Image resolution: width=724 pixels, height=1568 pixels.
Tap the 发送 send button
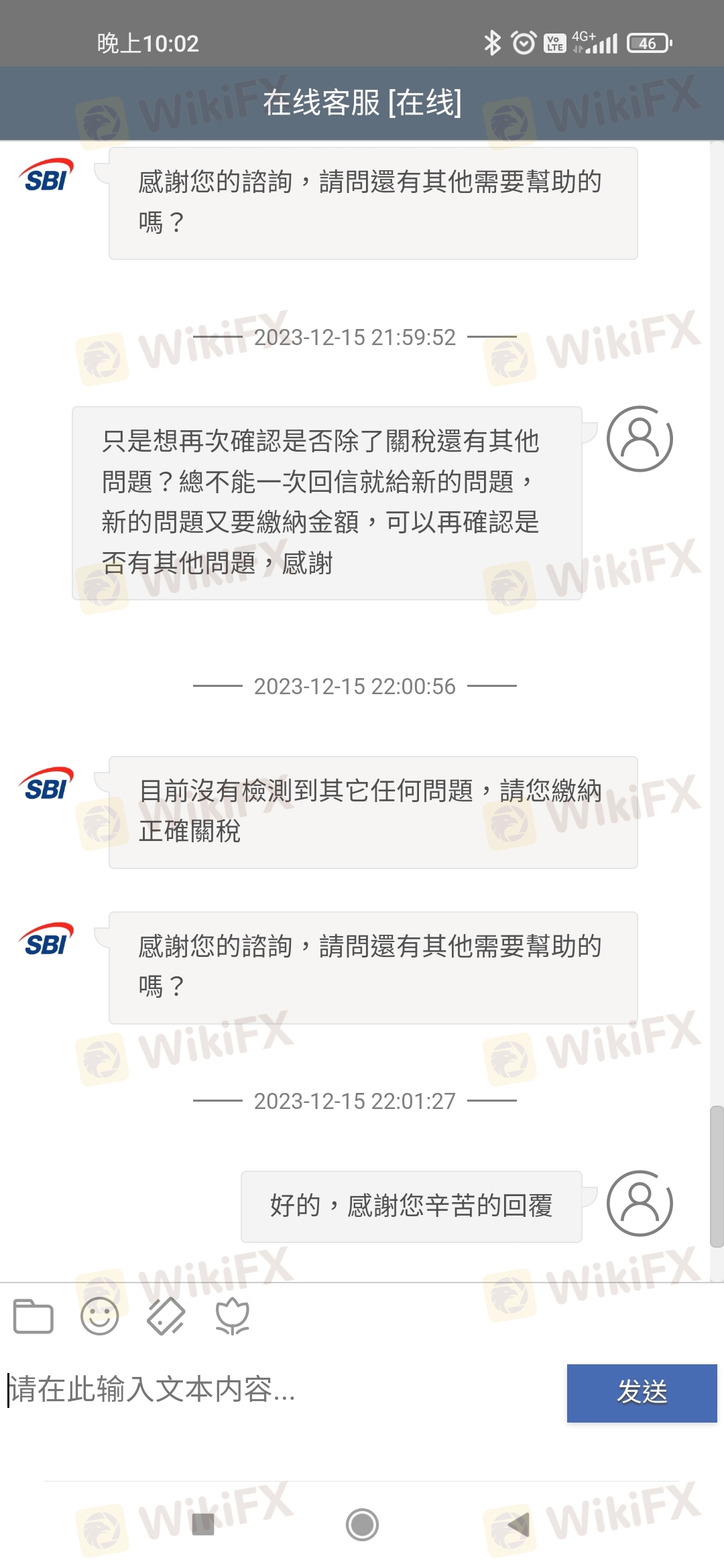point(642,1392)
